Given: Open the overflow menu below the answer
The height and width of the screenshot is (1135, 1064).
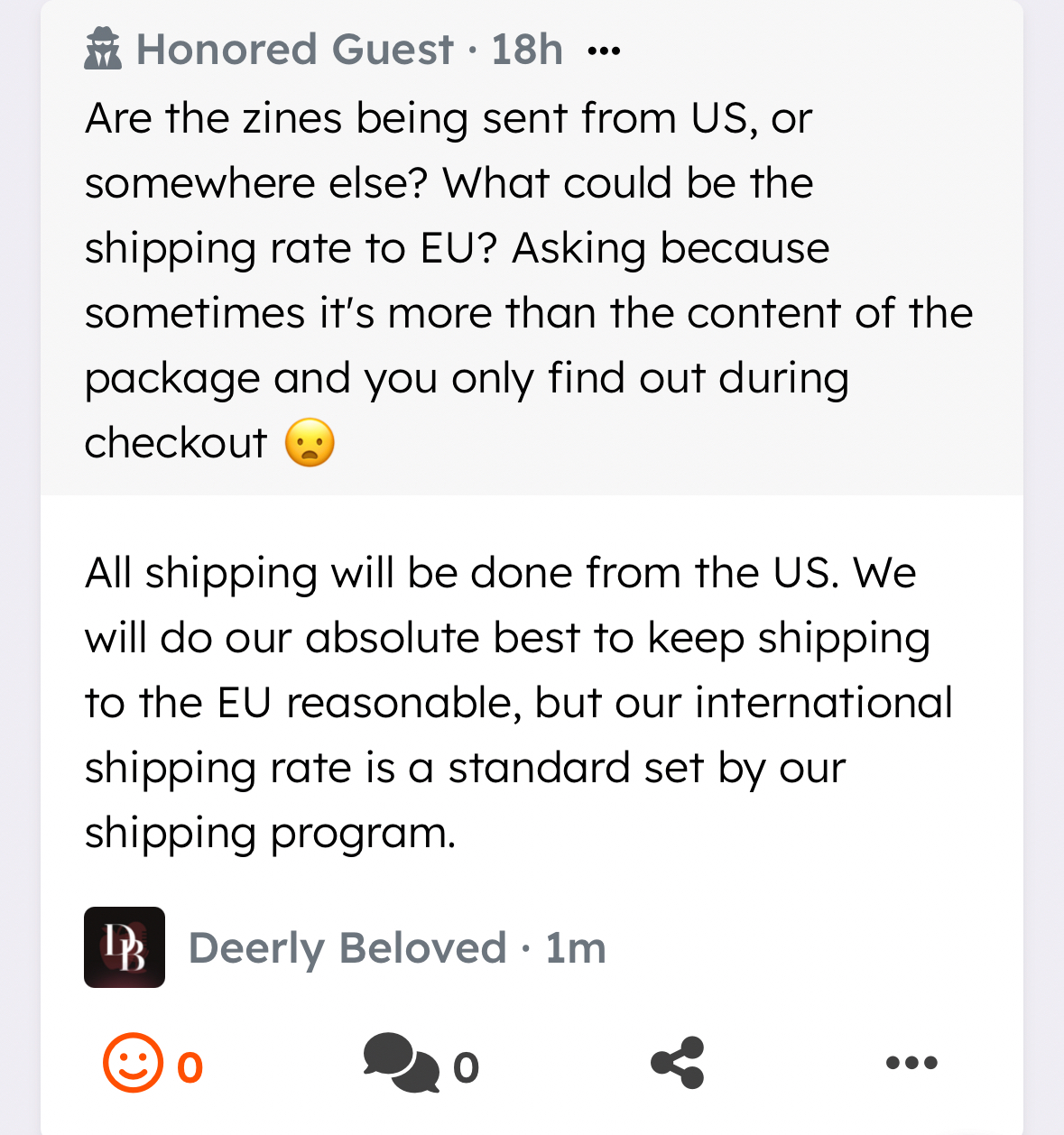Looking at the screenshot, I should [x=911, y=1062].
